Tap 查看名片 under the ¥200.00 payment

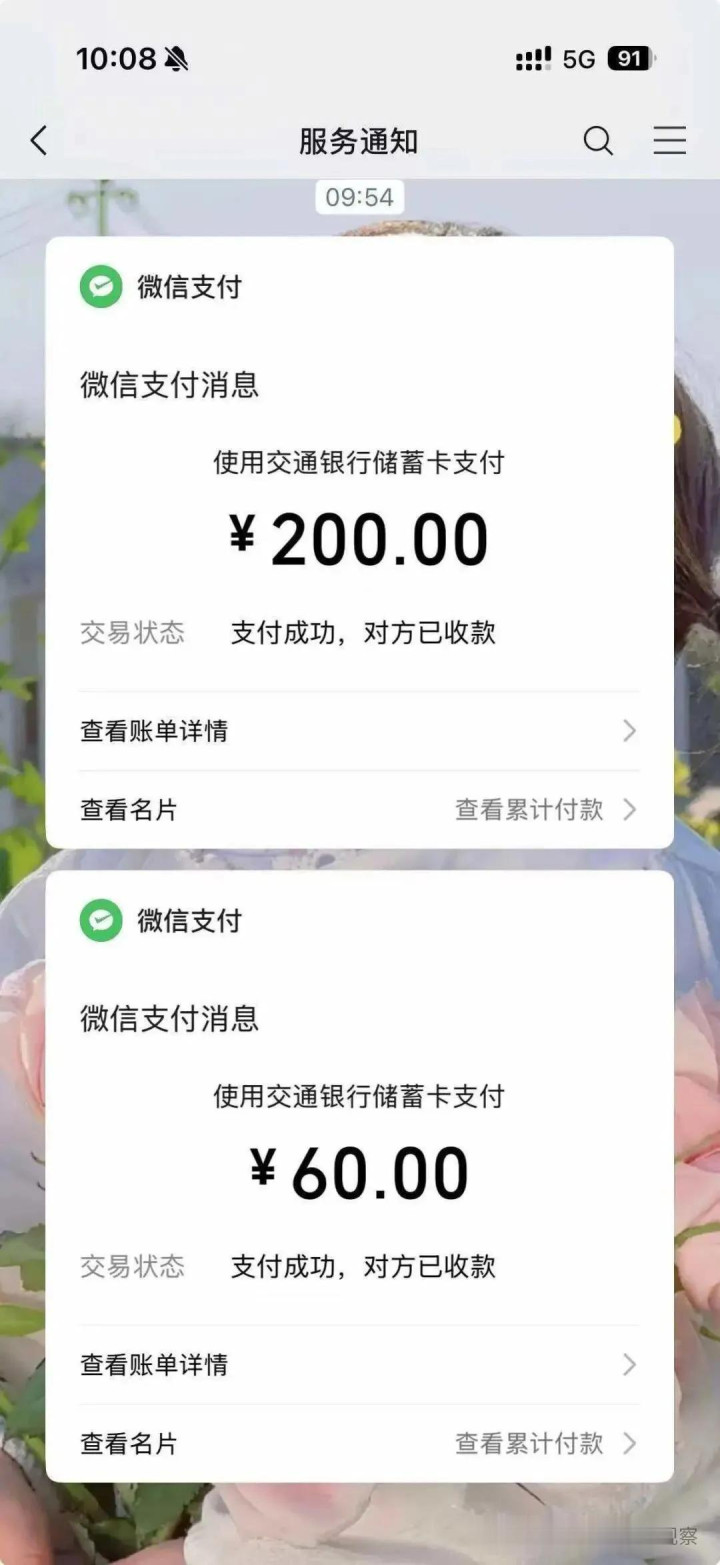click(x=129, y=809)
